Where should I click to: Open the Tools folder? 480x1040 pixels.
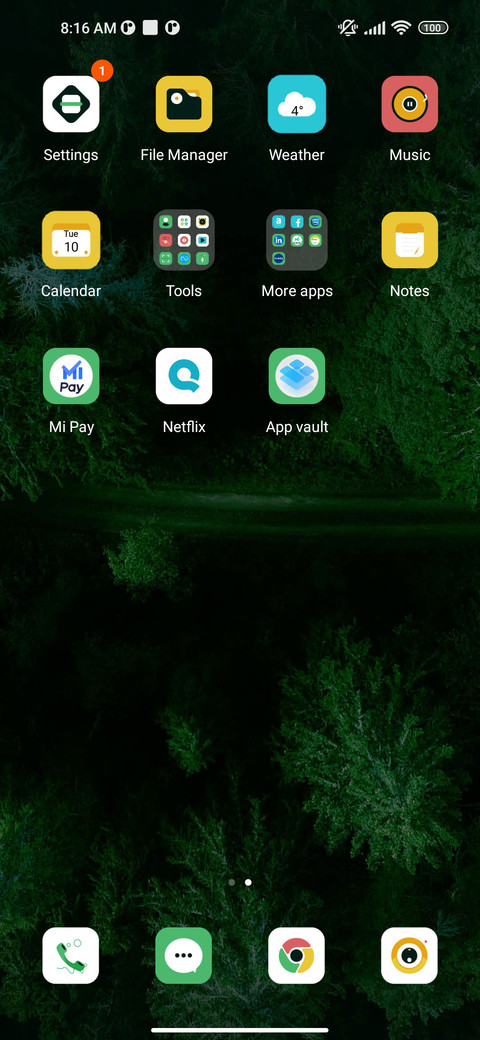pos(184,240)
